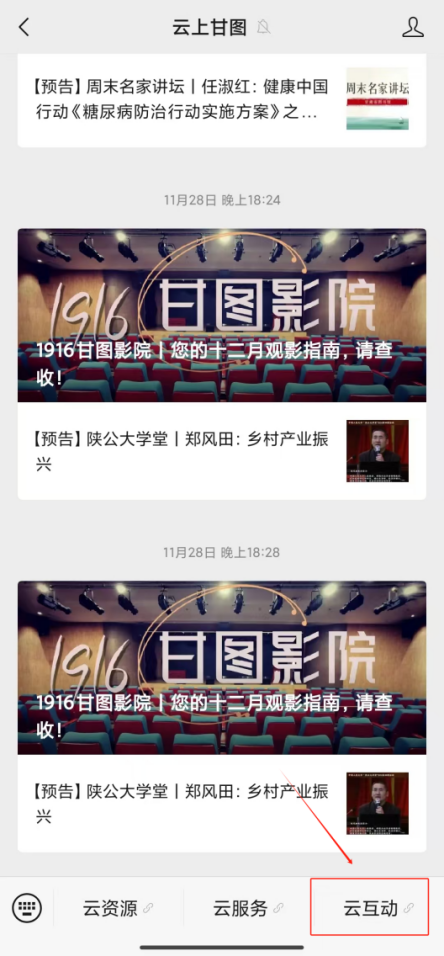Open the 周末名家讲坛 任淑红 article
The width and height of the screenshot is (444, 956).
222,100
